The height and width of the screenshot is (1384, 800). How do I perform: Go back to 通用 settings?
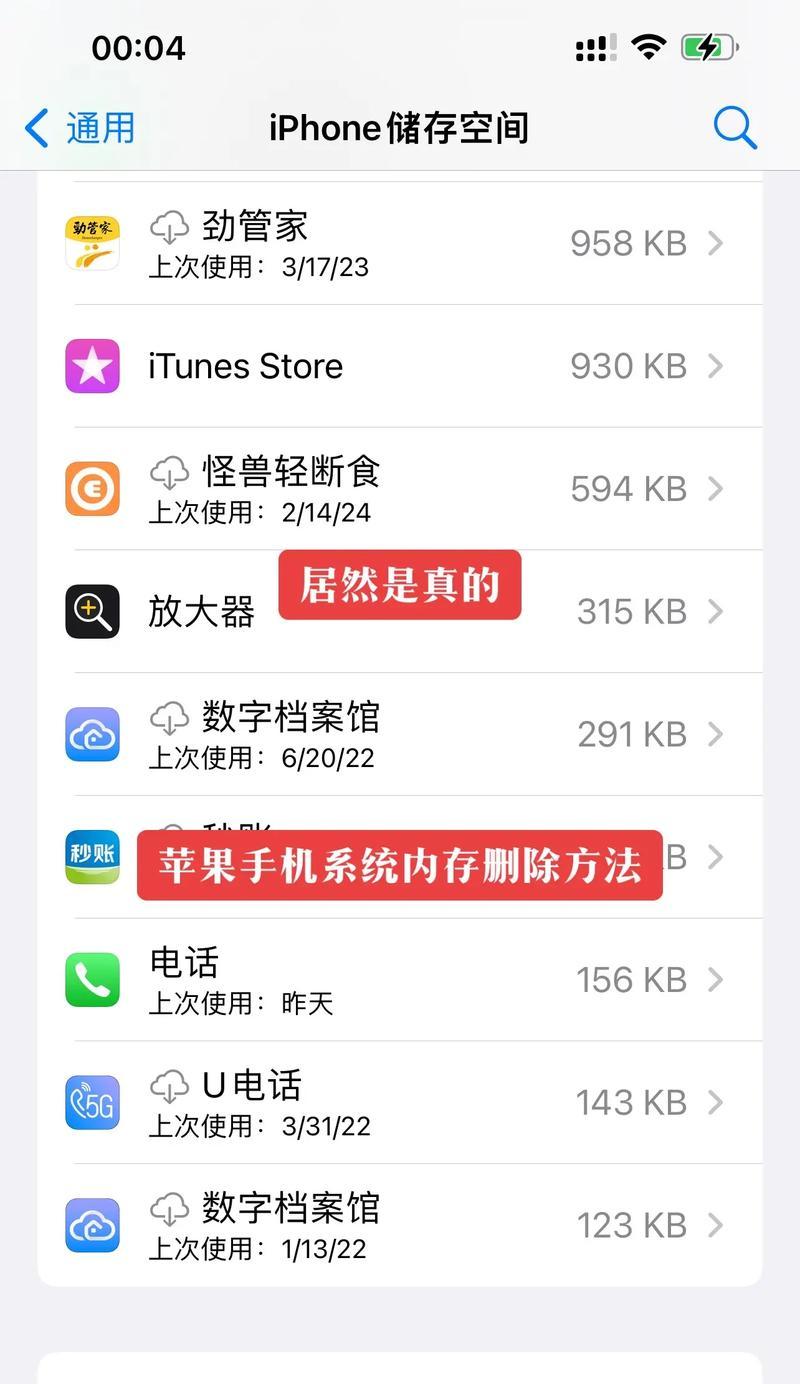click(x=80, y=128)
